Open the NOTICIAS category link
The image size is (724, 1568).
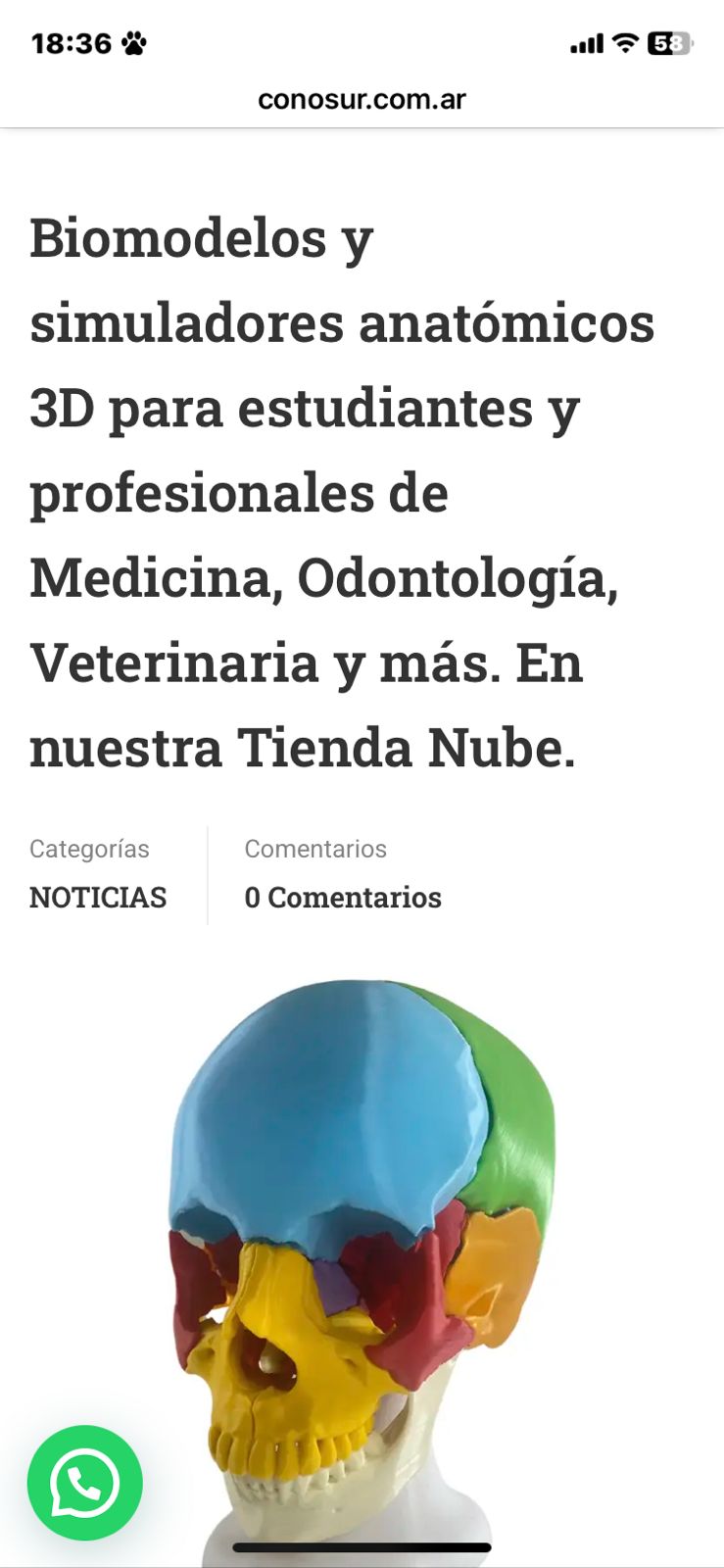coord(98,897)
